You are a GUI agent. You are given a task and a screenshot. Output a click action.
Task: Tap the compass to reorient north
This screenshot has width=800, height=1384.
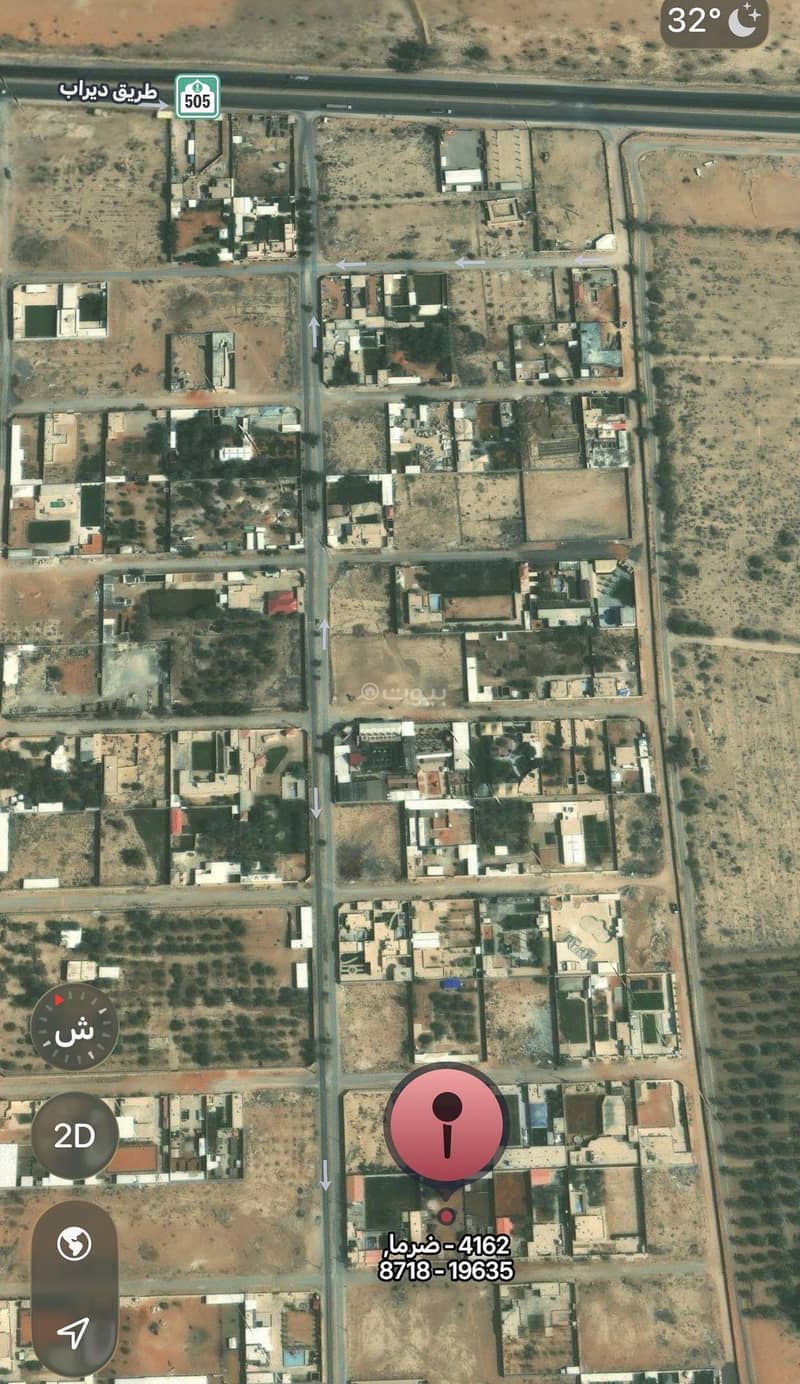(x=74, y=1027)
